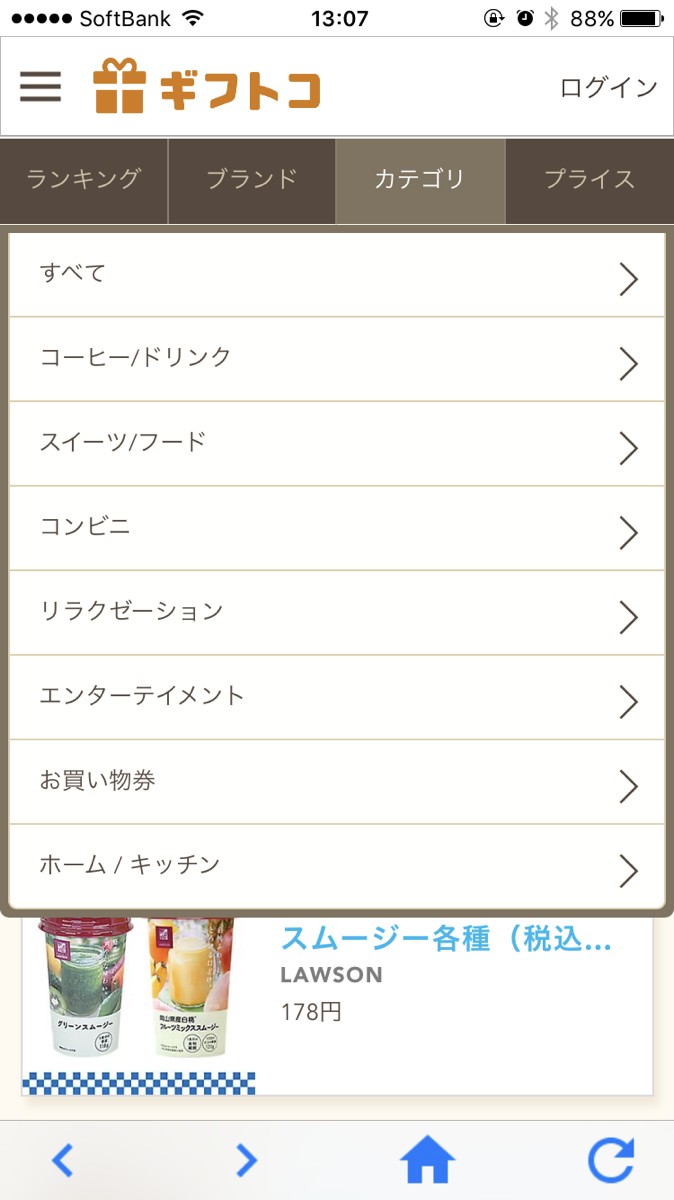Choose the ホーム / キッチン category
The width and height of the screenshot is (674, 1200).
pyautogui.click(x=337, y=866)
